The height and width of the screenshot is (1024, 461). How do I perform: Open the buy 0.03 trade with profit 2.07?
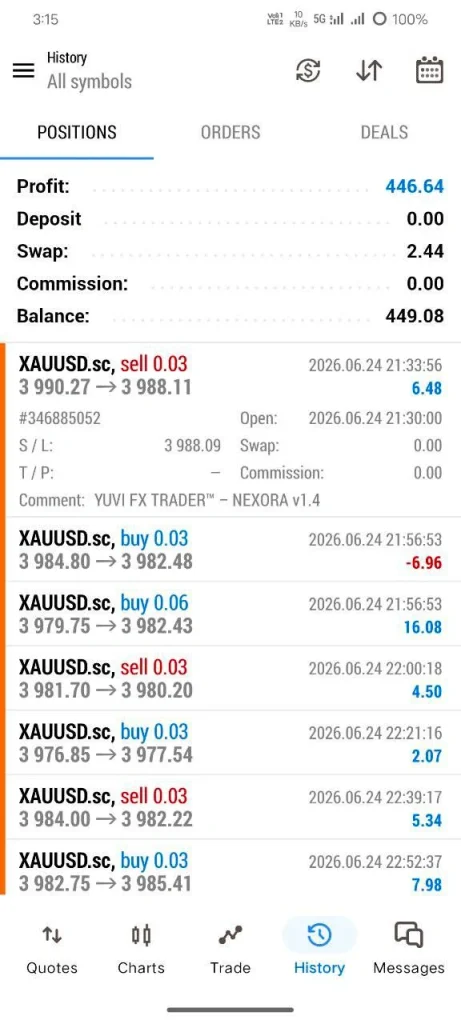click(232, 743)
